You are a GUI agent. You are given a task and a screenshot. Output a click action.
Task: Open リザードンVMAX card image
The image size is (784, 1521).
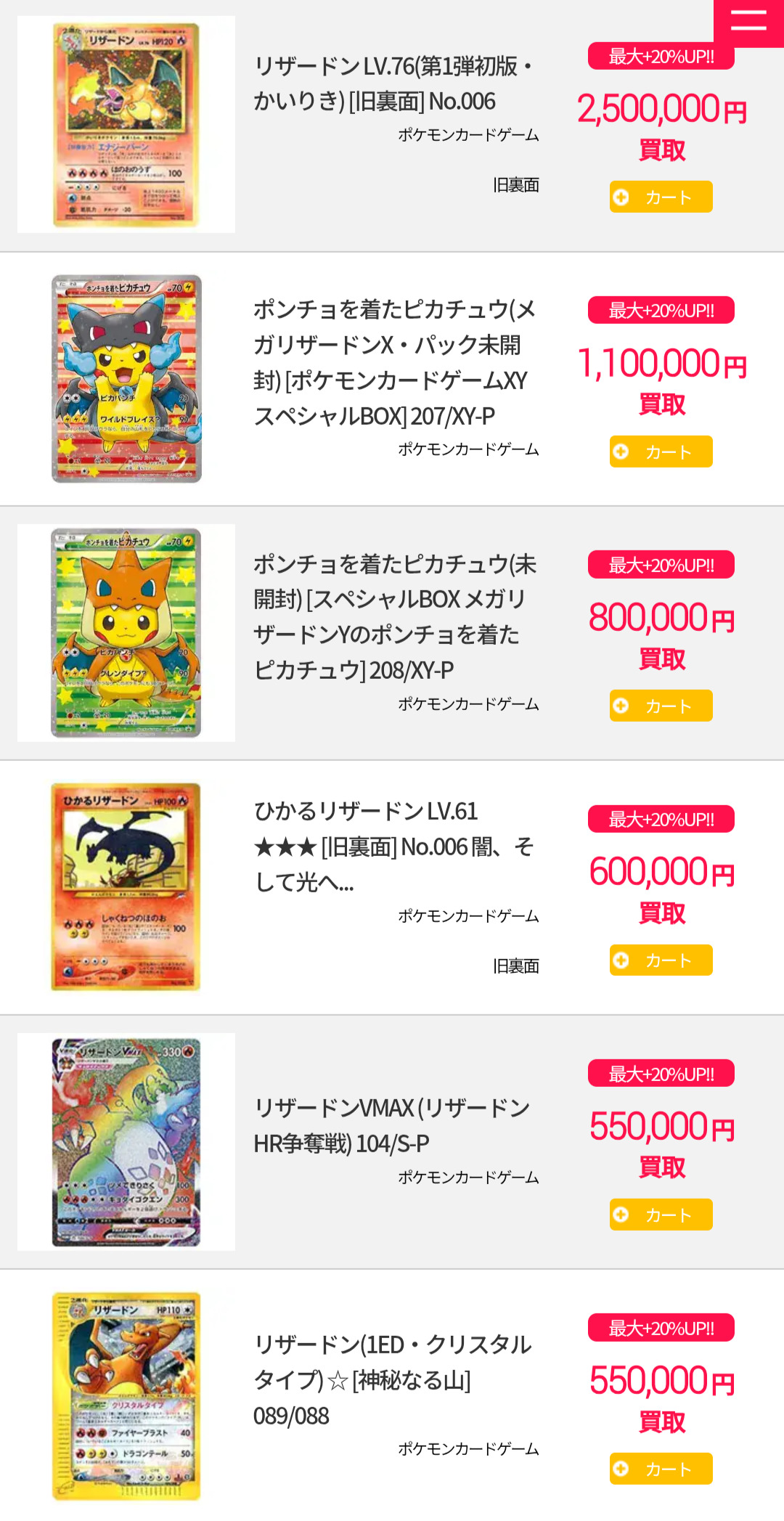click(126, 1141)
